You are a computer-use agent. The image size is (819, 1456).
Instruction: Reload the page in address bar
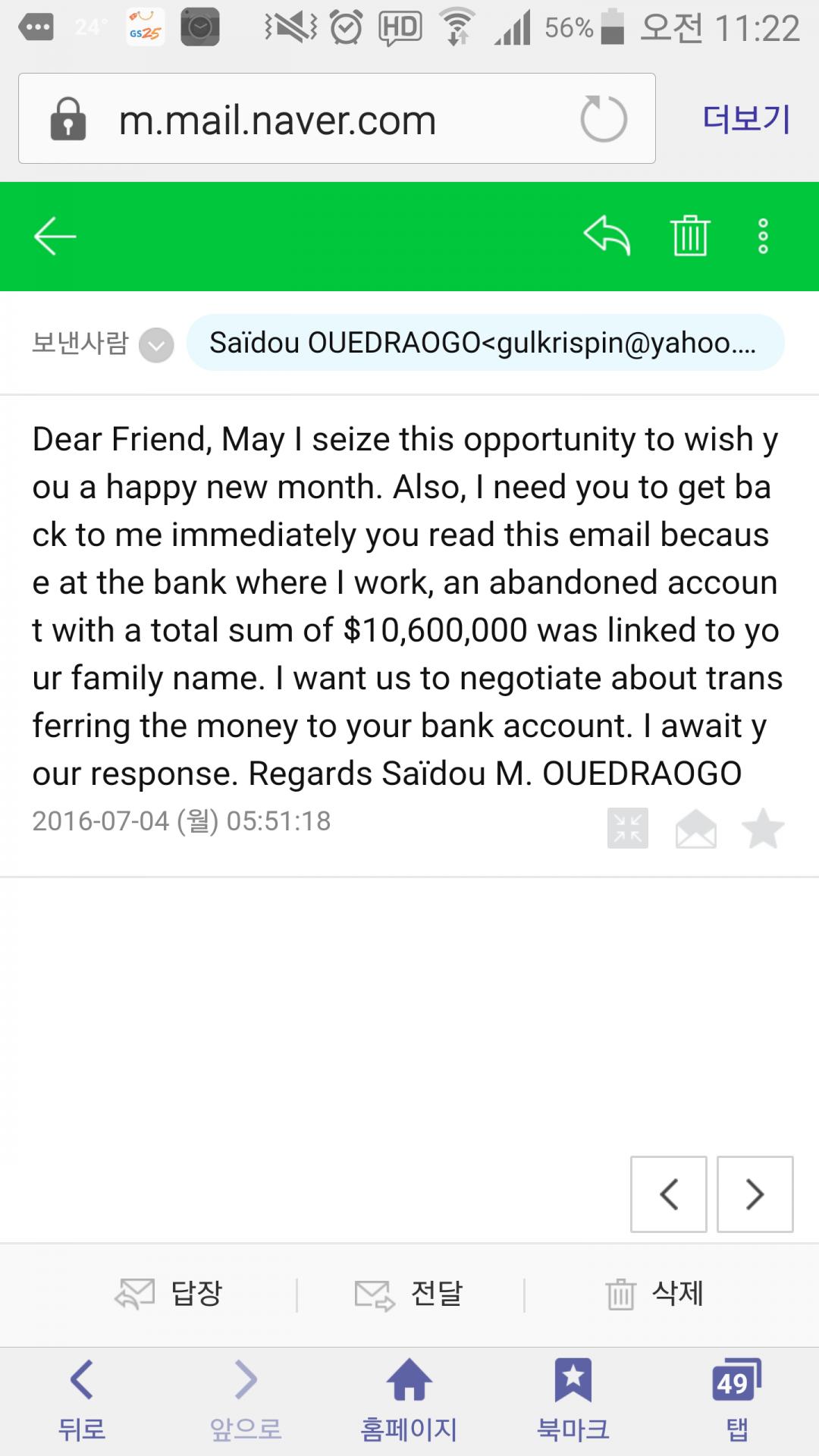point(604,119)
